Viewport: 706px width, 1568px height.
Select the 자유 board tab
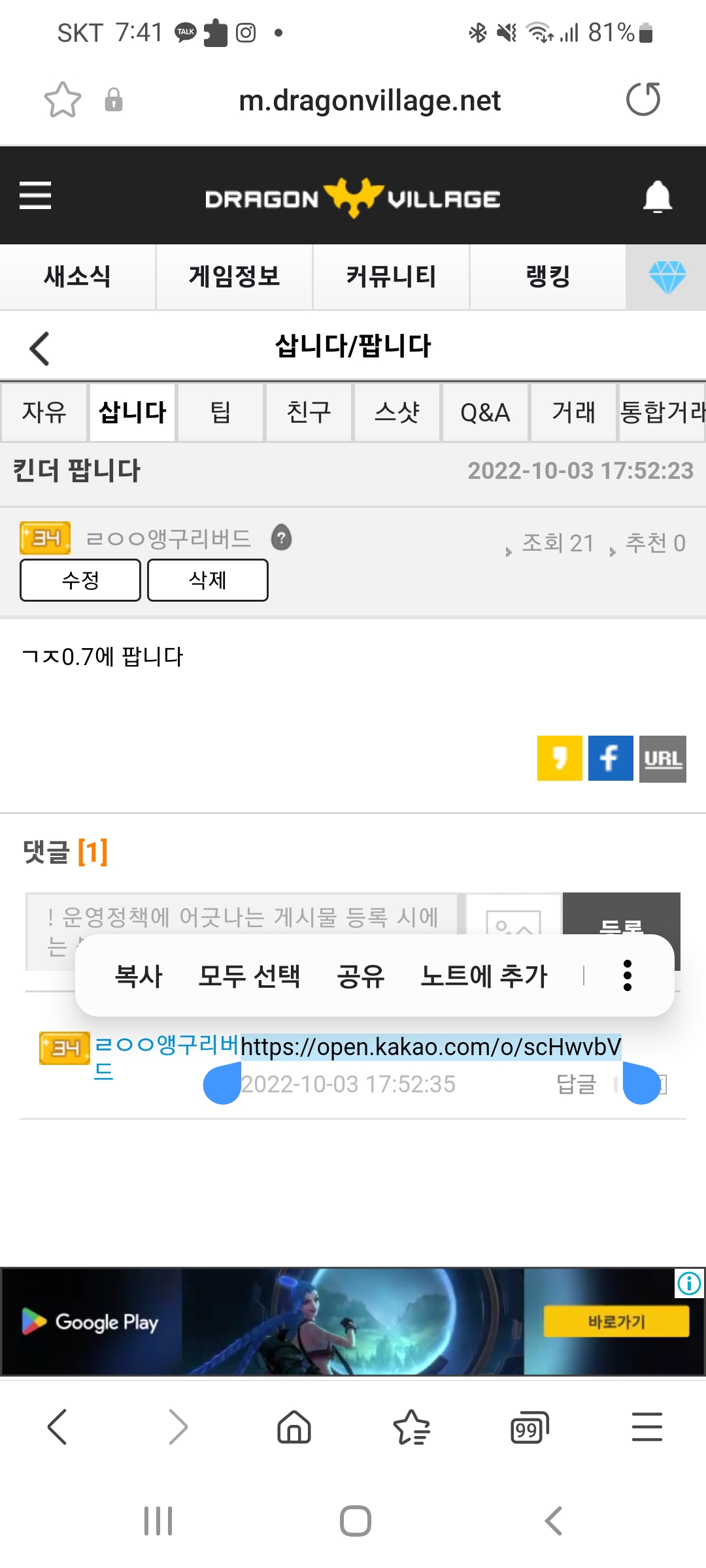[x=44, y=412]
